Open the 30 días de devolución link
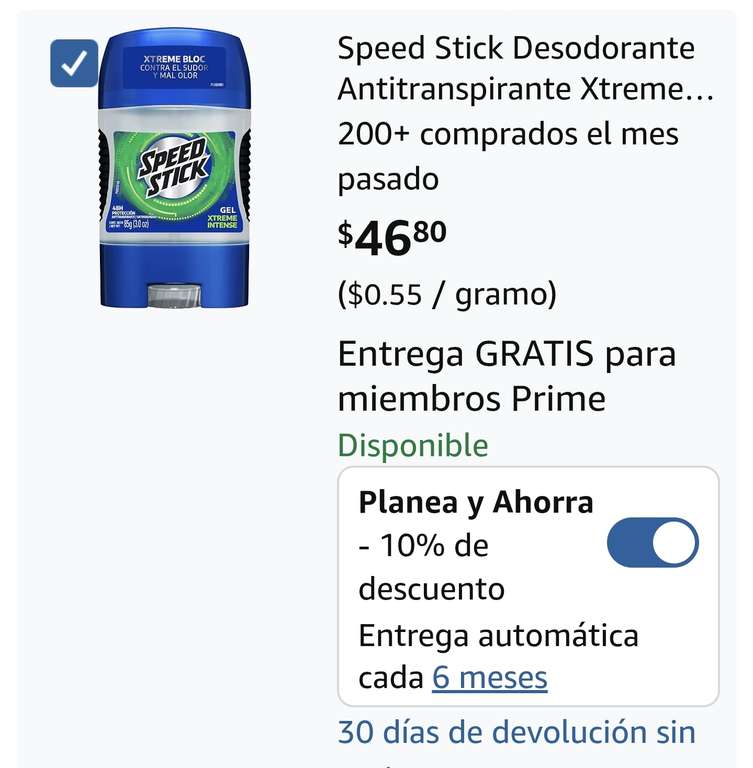 pyautogui.click(x=517, y=732)
